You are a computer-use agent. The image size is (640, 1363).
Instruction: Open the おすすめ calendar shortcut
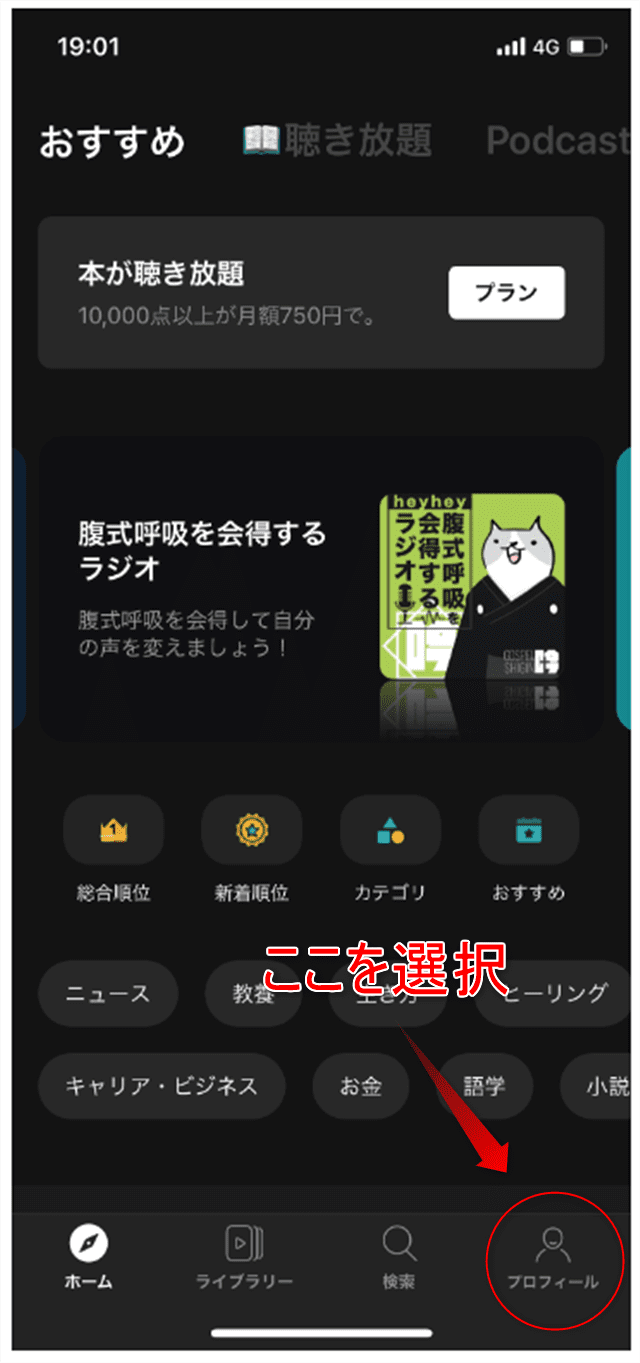528,831
